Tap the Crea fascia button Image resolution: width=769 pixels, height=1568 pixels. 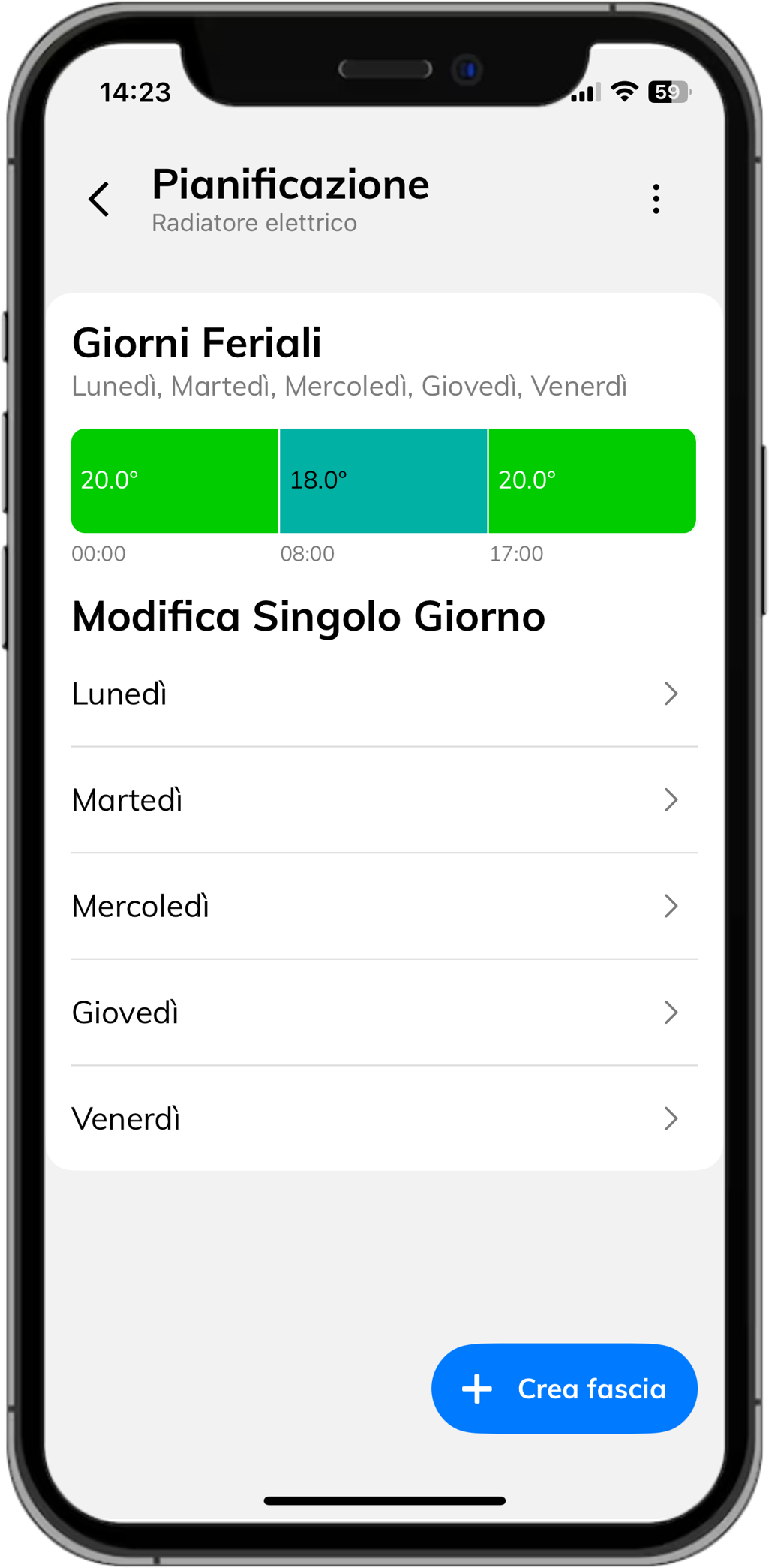coord(564,1389)
